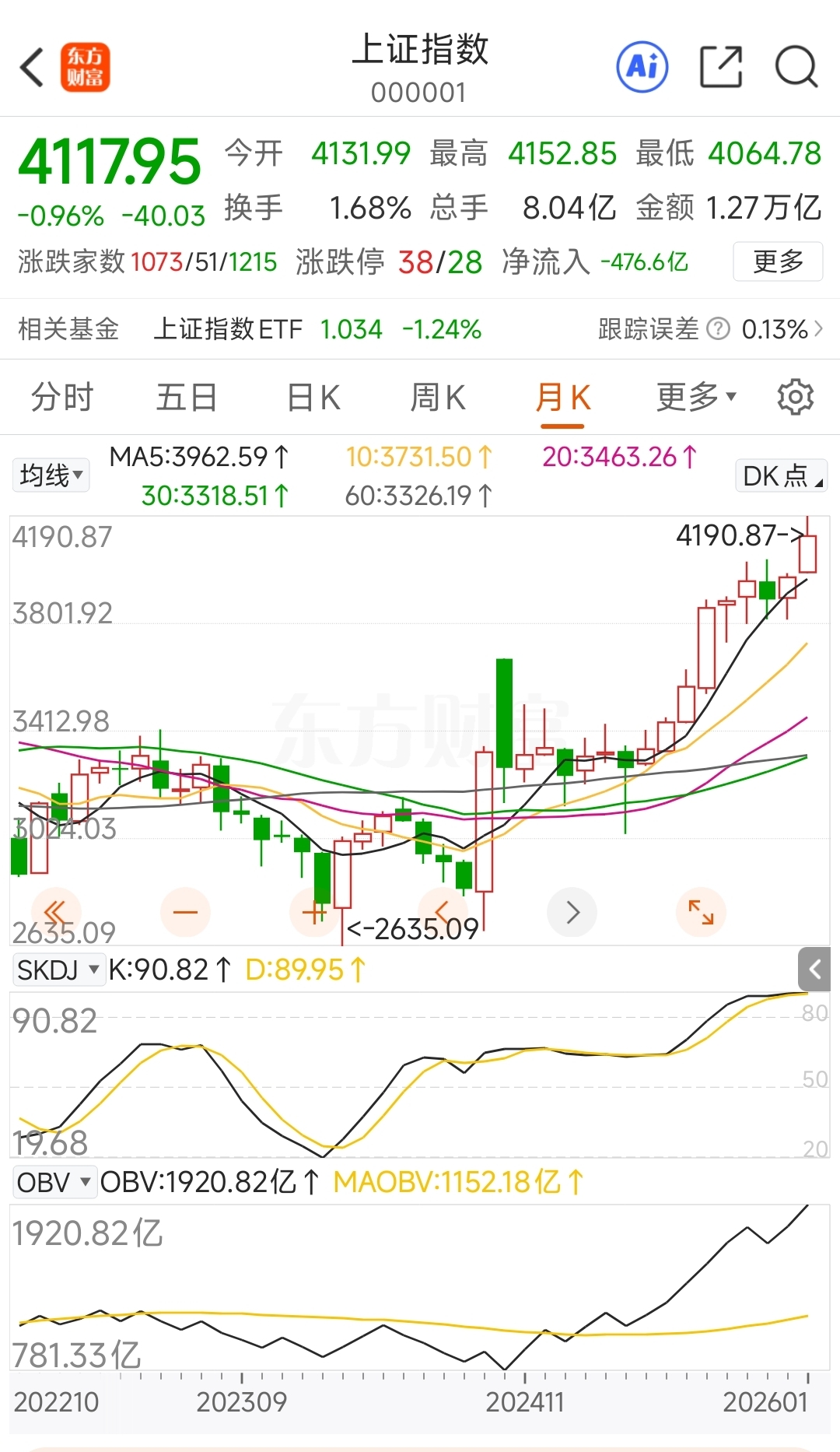840x1452 pixels.
Task: Open the search magnifier
Action: [x=796, y=67]
